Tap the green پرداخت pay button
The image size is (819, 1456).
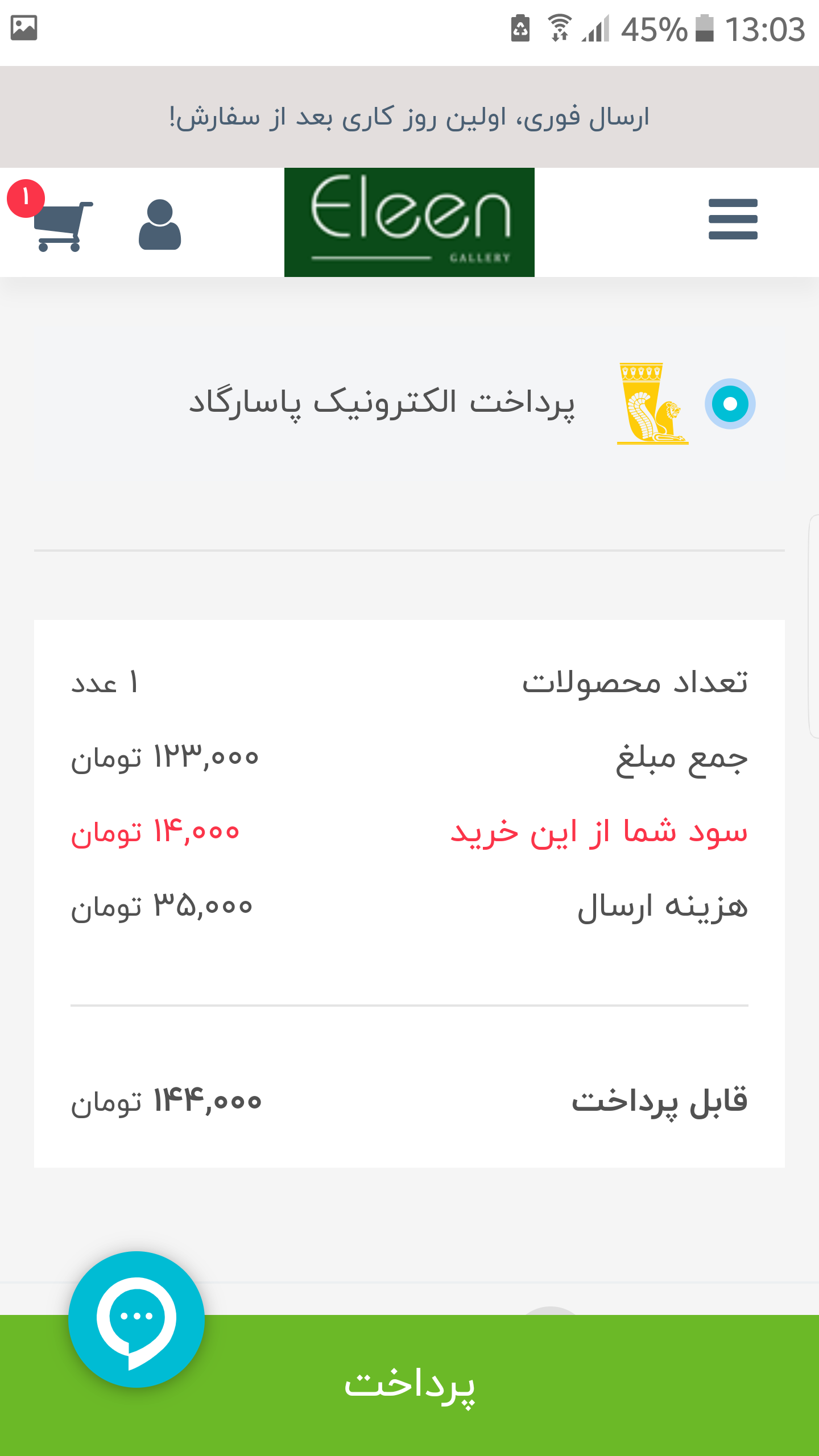409,1385
